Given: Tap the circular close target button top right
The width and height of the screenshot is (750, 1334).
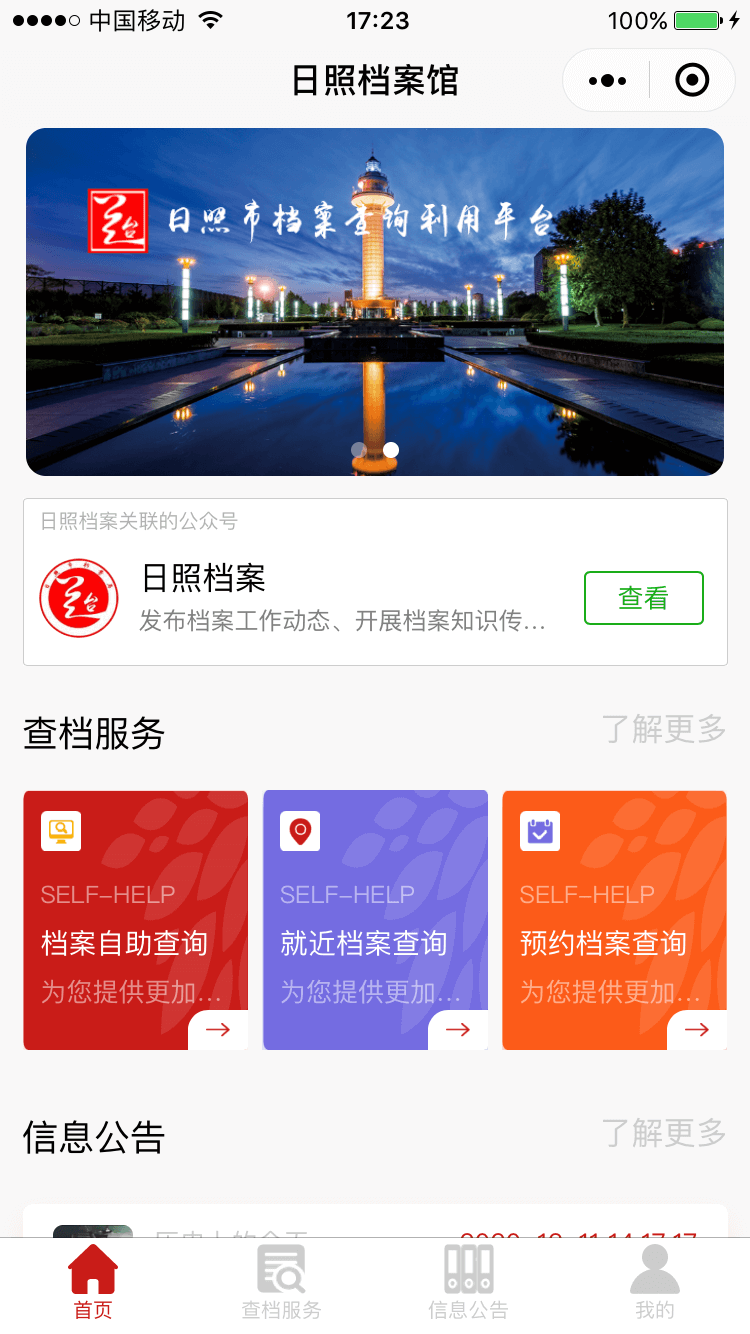Looking at the screenshot, I should pos(691,79).
